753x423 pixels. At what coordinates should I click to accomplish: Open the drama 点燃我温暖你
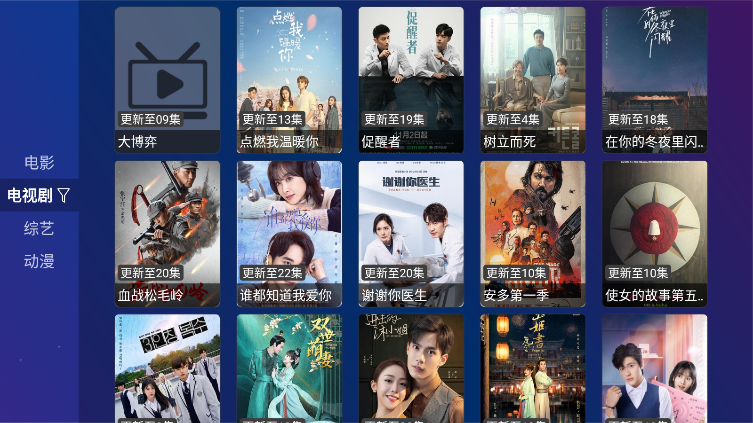(289, 80)
